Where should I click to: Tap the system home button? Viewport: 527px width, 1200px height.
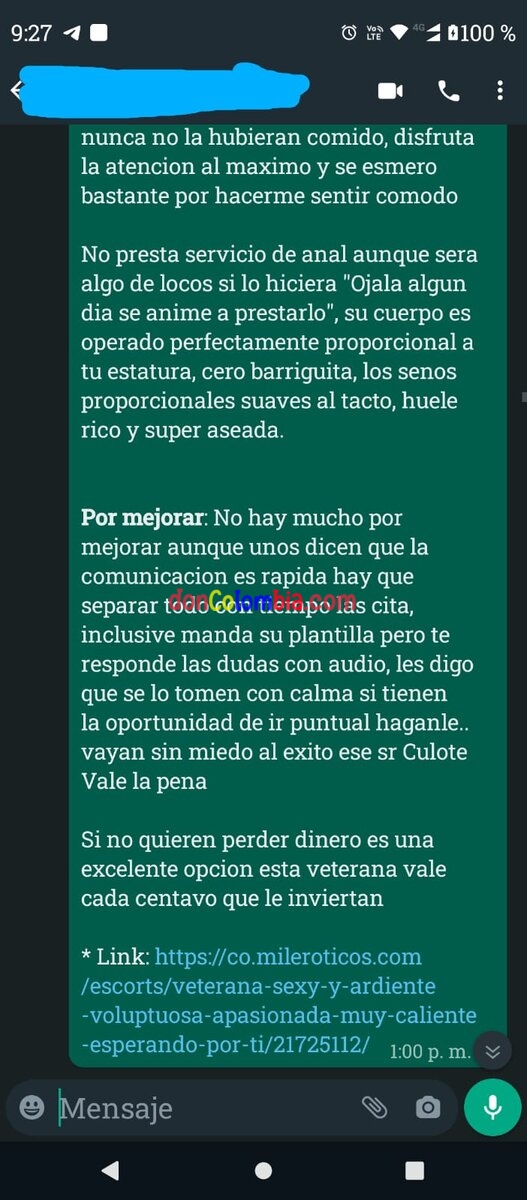(x=263, y=1170)
